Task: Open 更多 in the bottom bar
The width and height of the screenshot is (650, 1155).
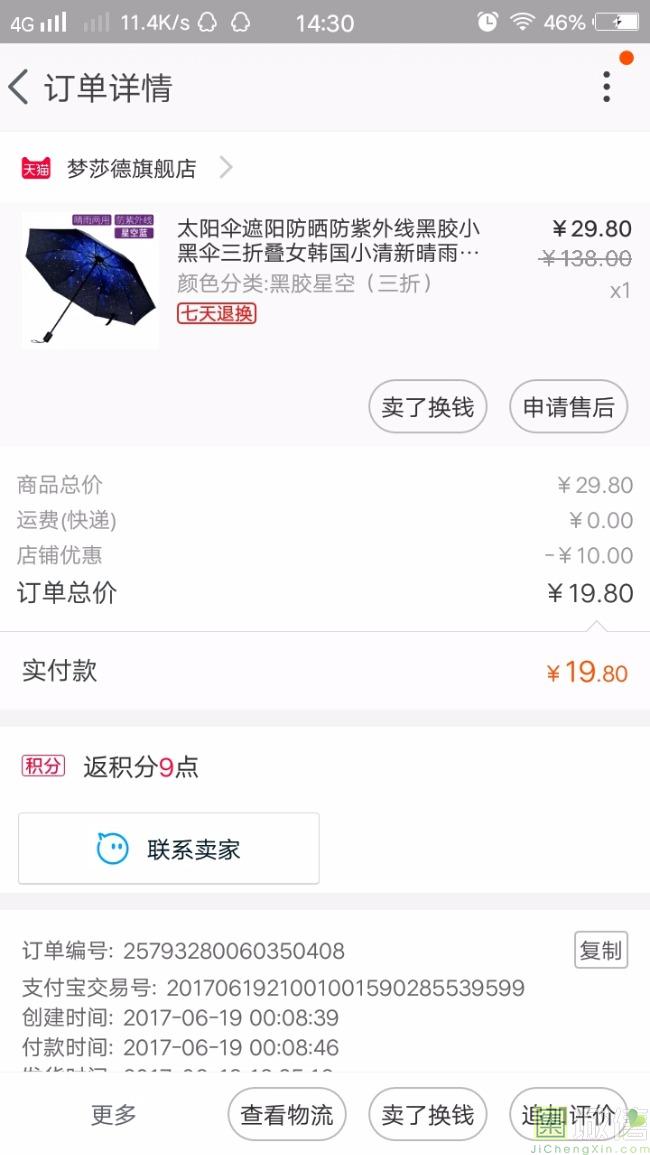Action: coord(114,1115)
